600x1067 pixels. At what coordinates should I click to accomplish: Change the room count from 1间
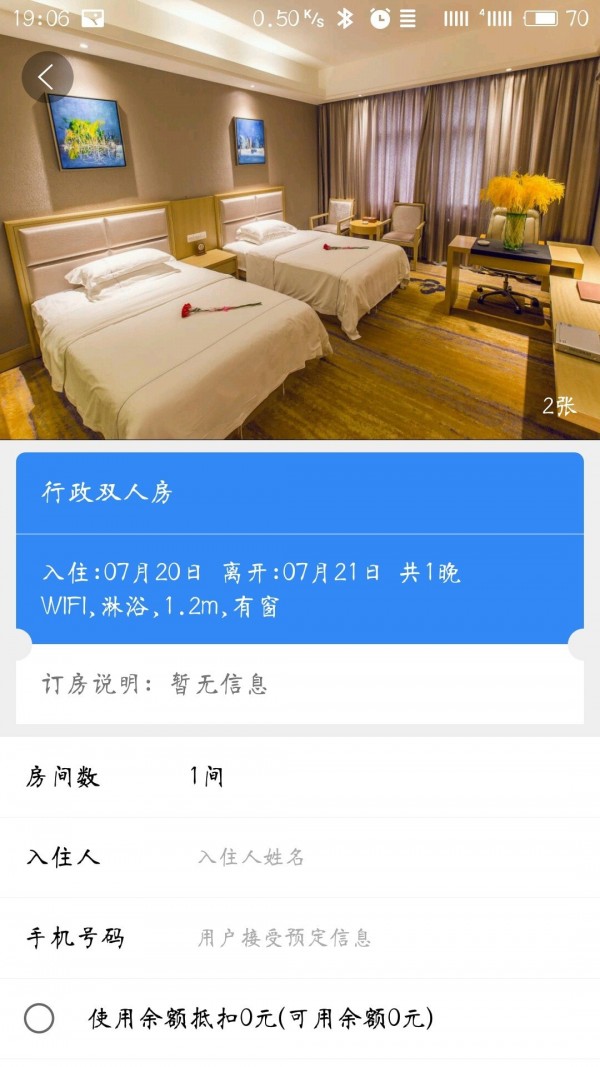tap(207, 777)
